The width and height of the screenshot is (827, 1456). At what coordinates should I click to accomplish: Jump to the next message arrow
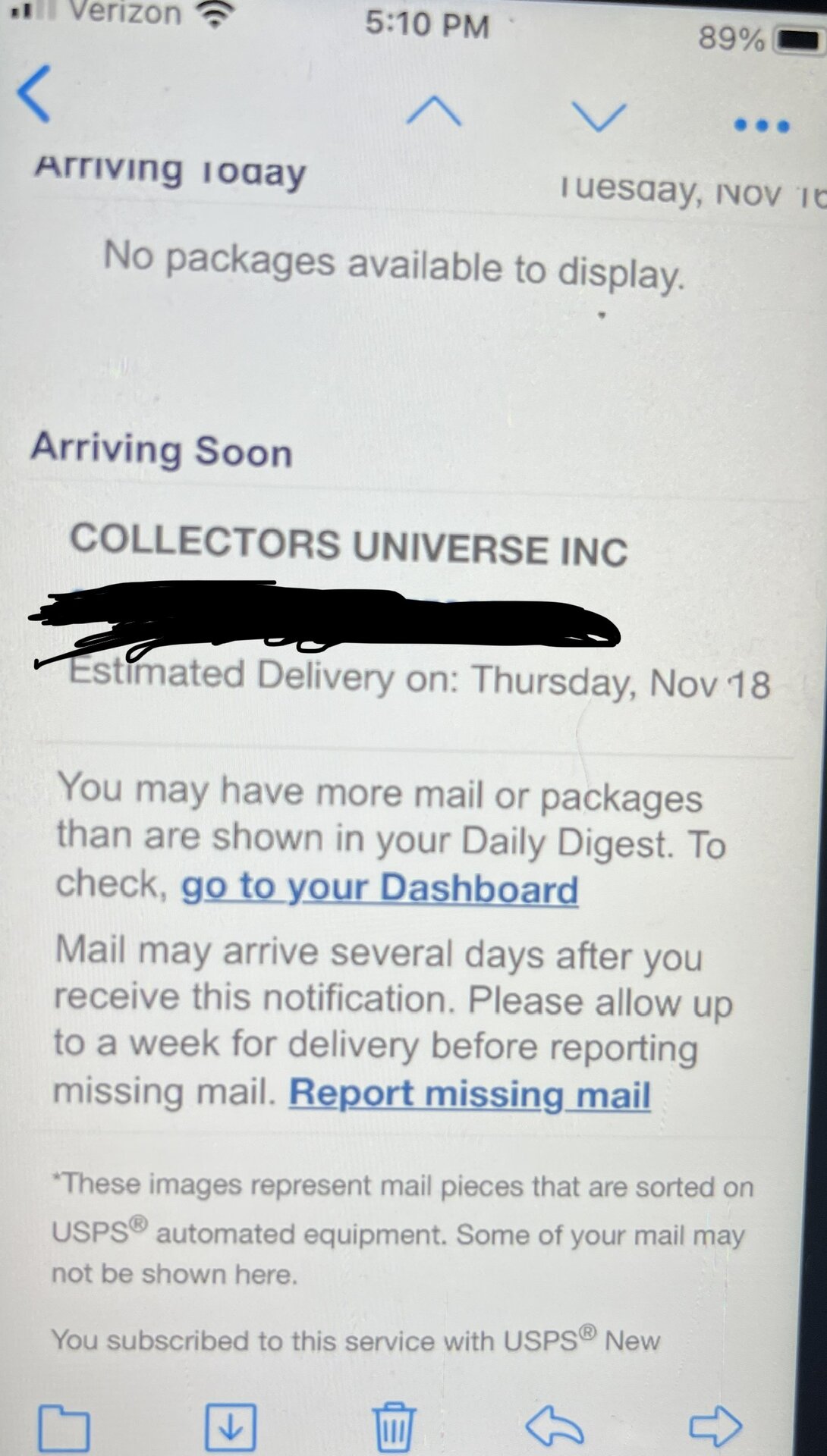[599, 116]
